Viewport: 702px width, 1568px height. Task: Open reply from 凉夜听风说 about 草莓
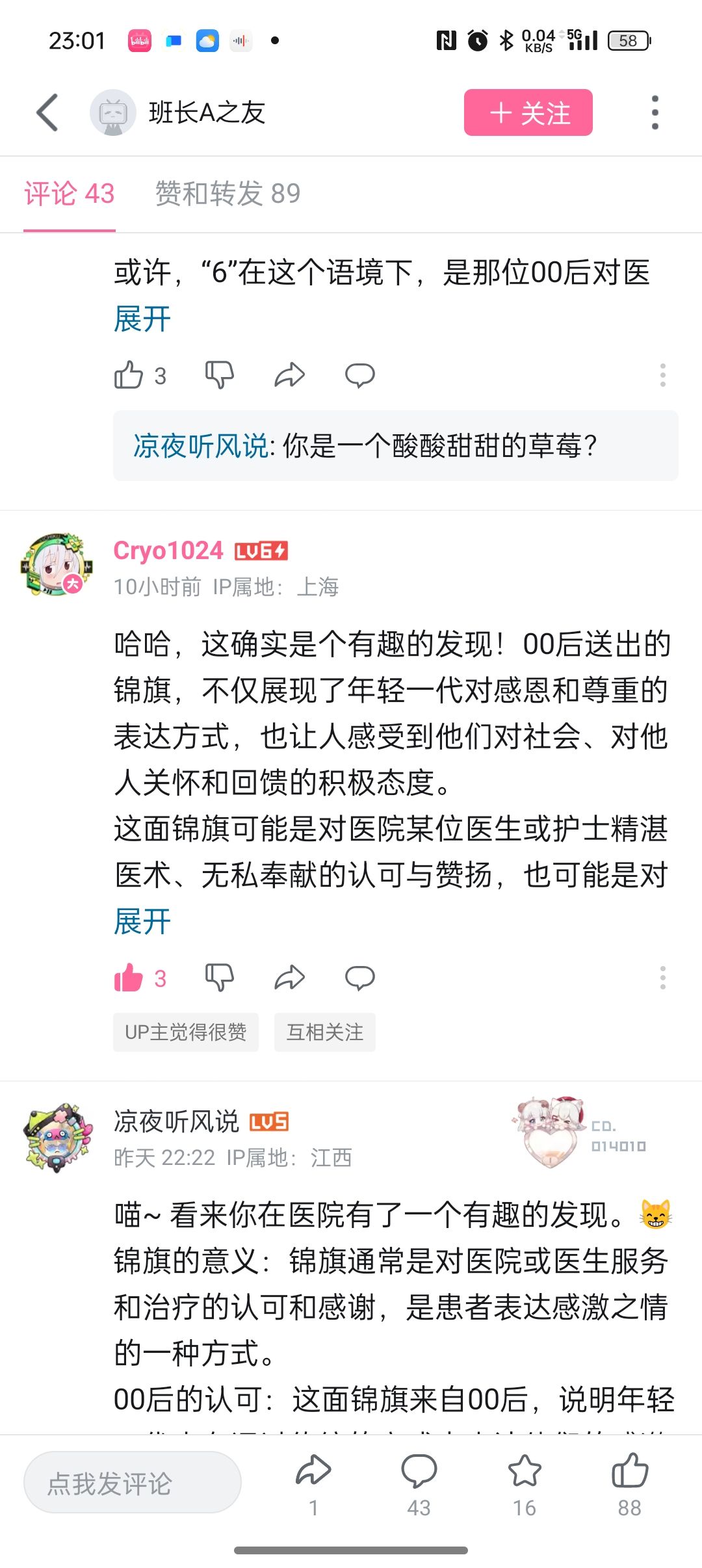pyautogui.click(x=395, y=446)
